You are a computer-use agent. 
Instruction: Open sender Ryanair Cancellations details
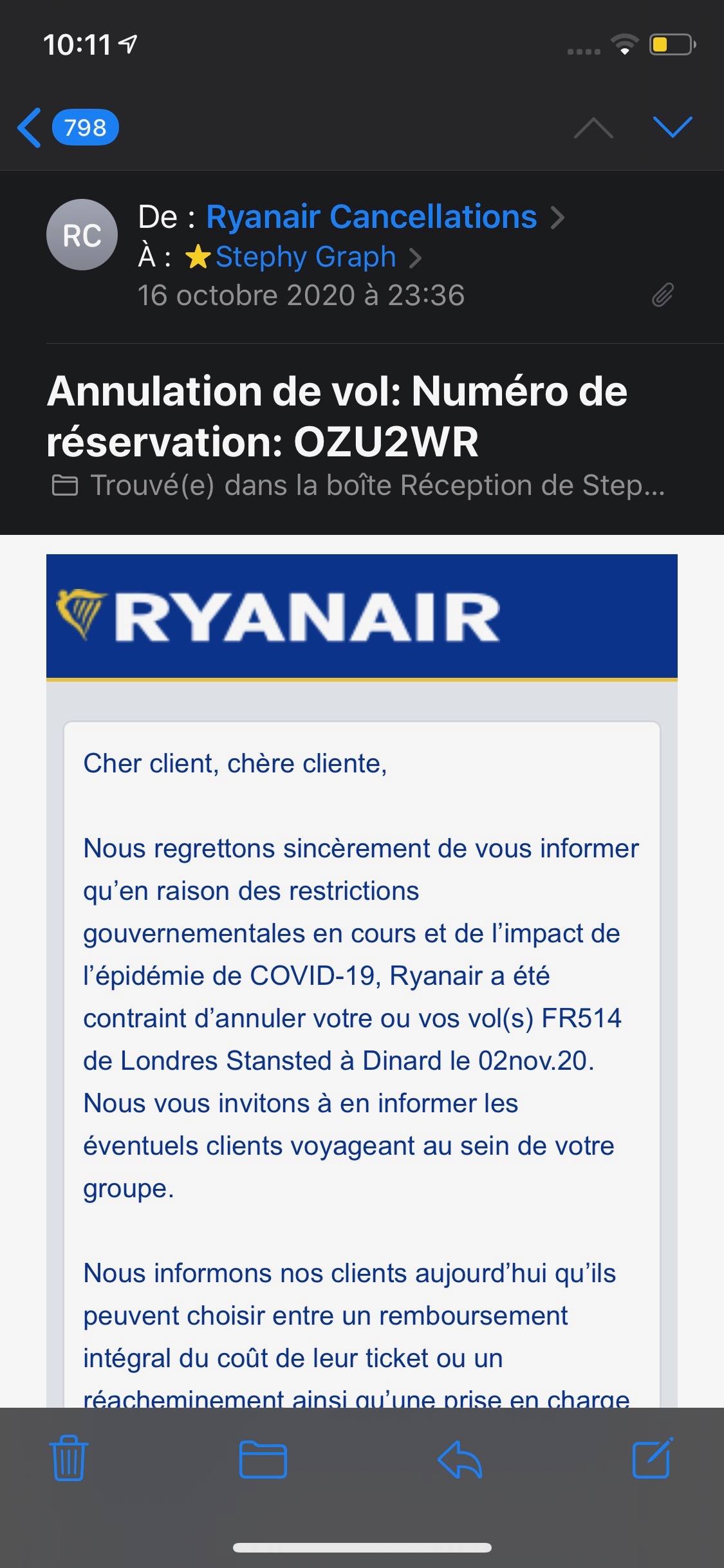point(371,217)
